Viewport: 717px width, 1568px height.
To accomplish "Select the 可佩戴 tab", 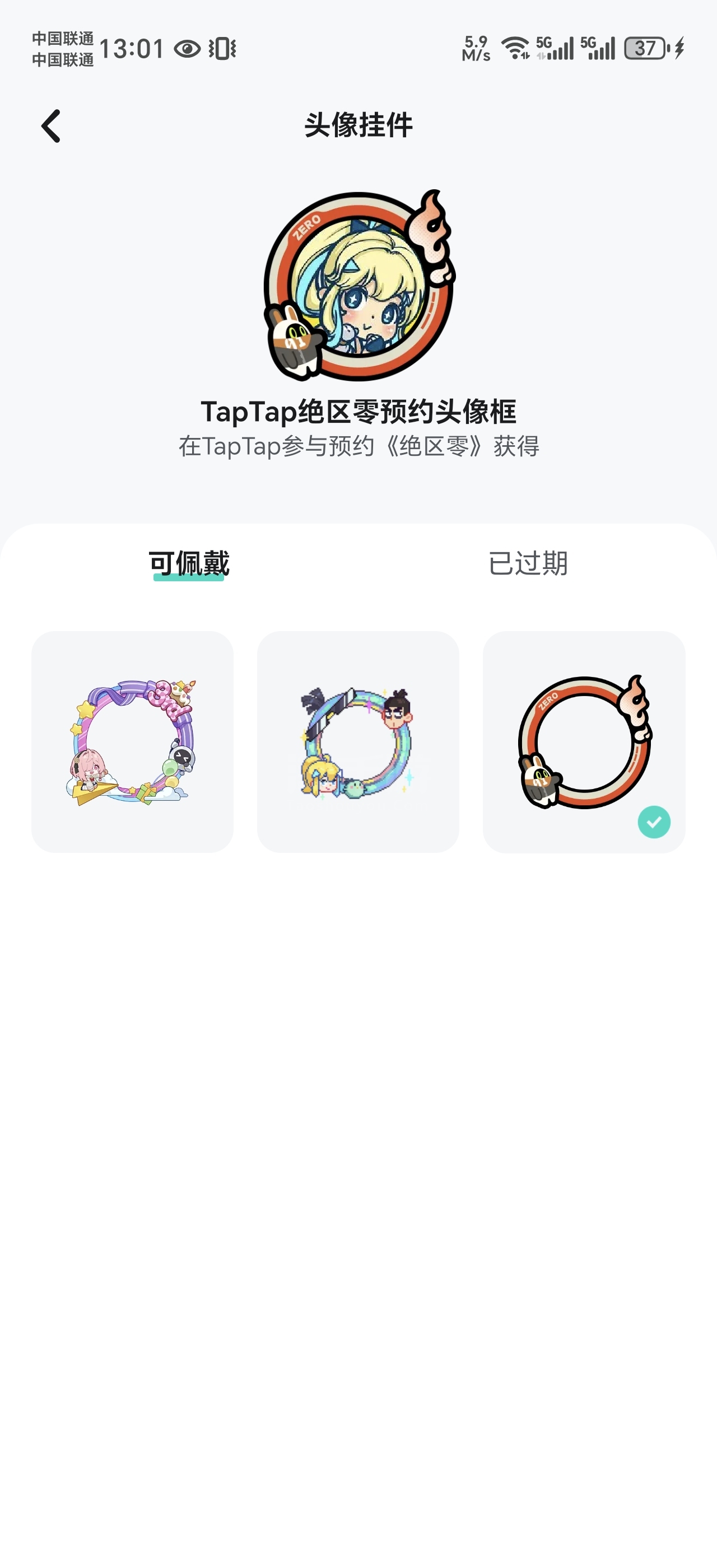I will pyautogui.click(x=189, y=563).
